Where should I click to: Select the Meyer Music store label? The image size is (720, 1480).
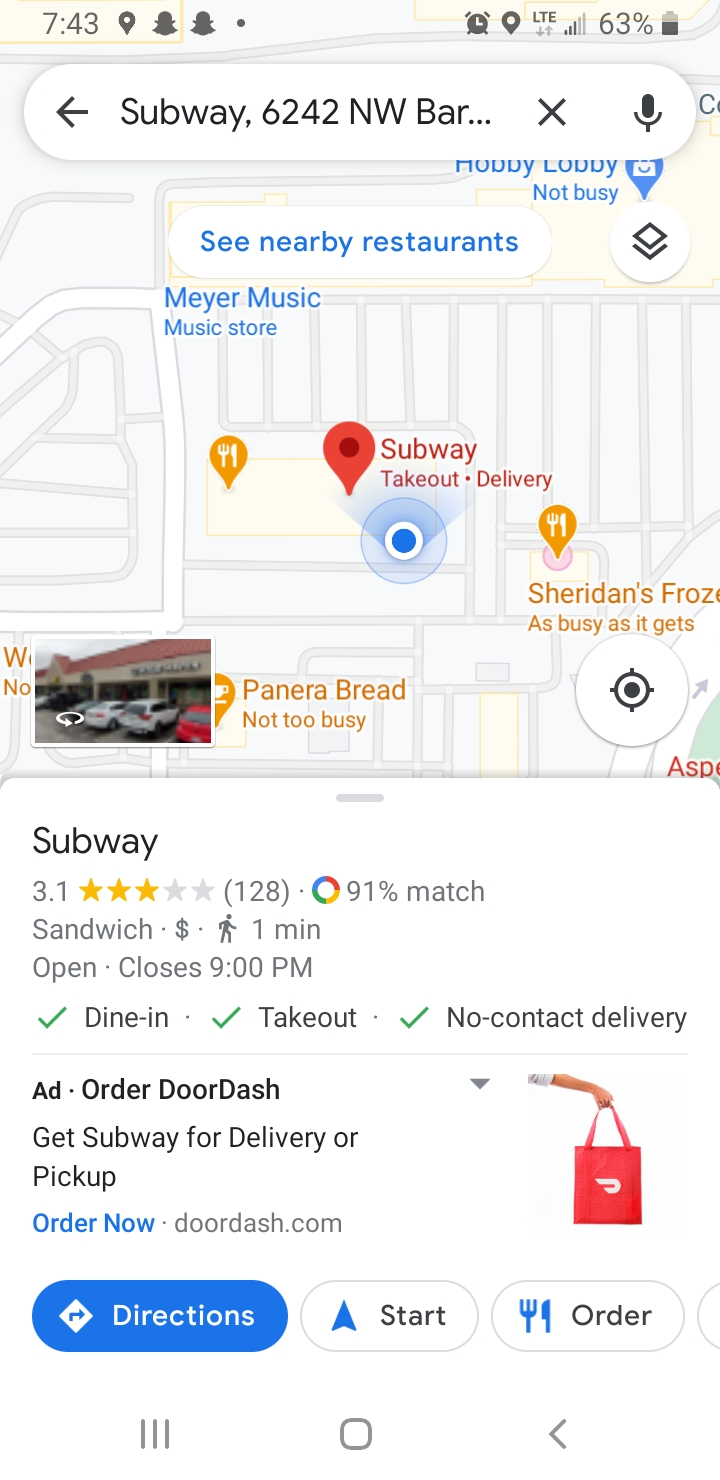pos(242,299)
